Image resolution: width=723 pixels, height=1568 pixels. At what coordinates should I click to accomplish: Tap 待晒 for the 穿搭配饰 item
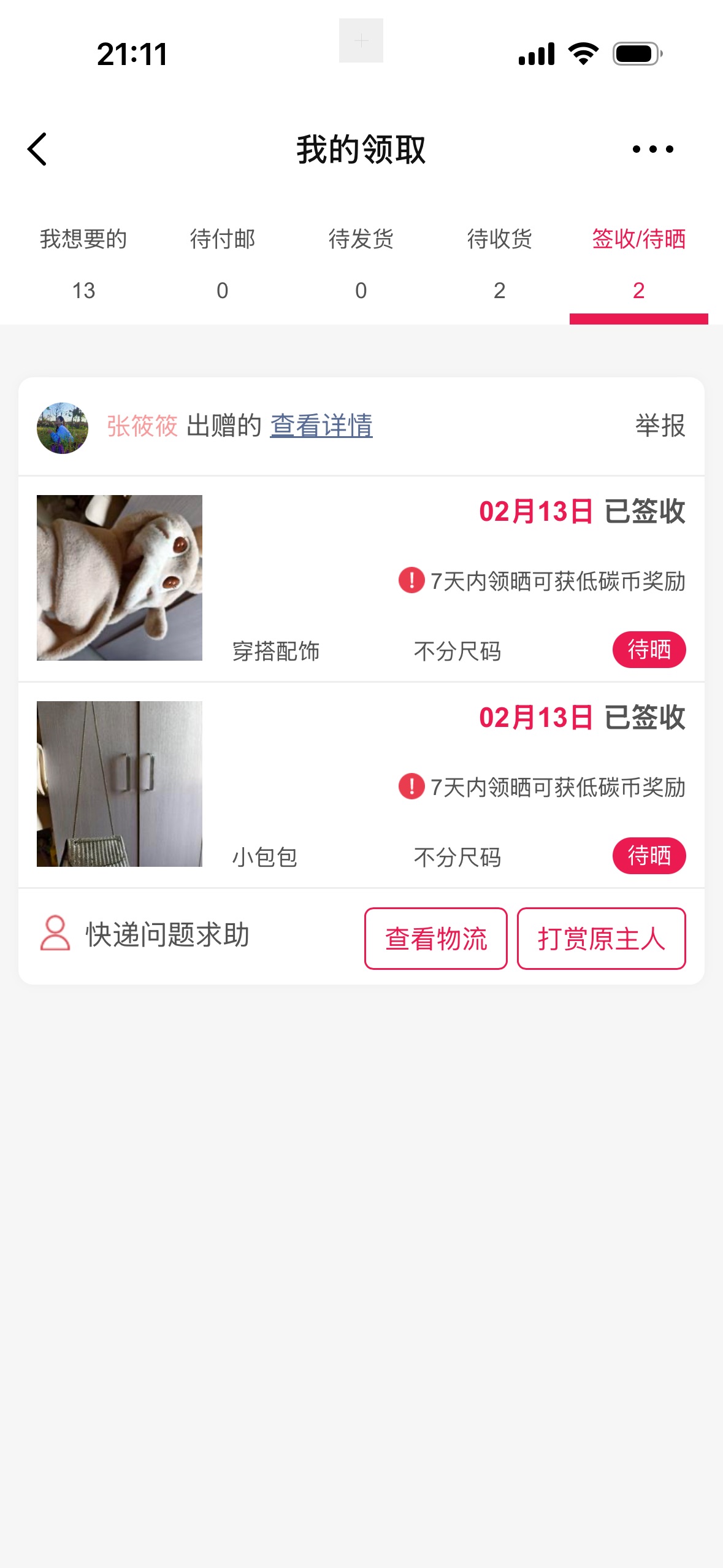649,649
